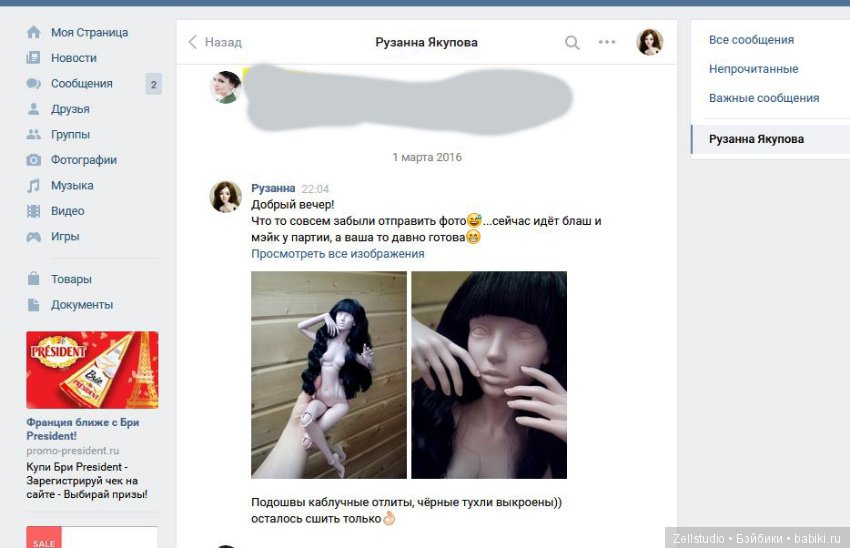The image size is (850, 548).
Task: Go back via the Назад button
Action: (215, 42)
